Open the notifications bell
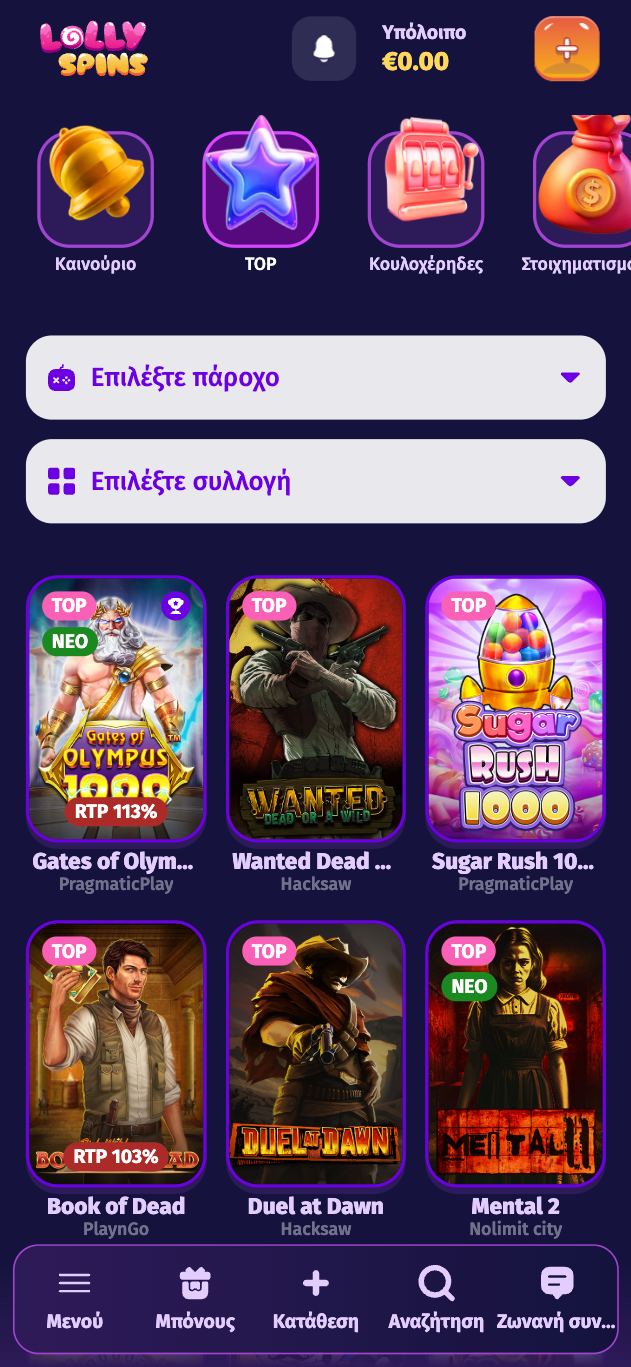The image size is (631, 1367). point(323,48)
